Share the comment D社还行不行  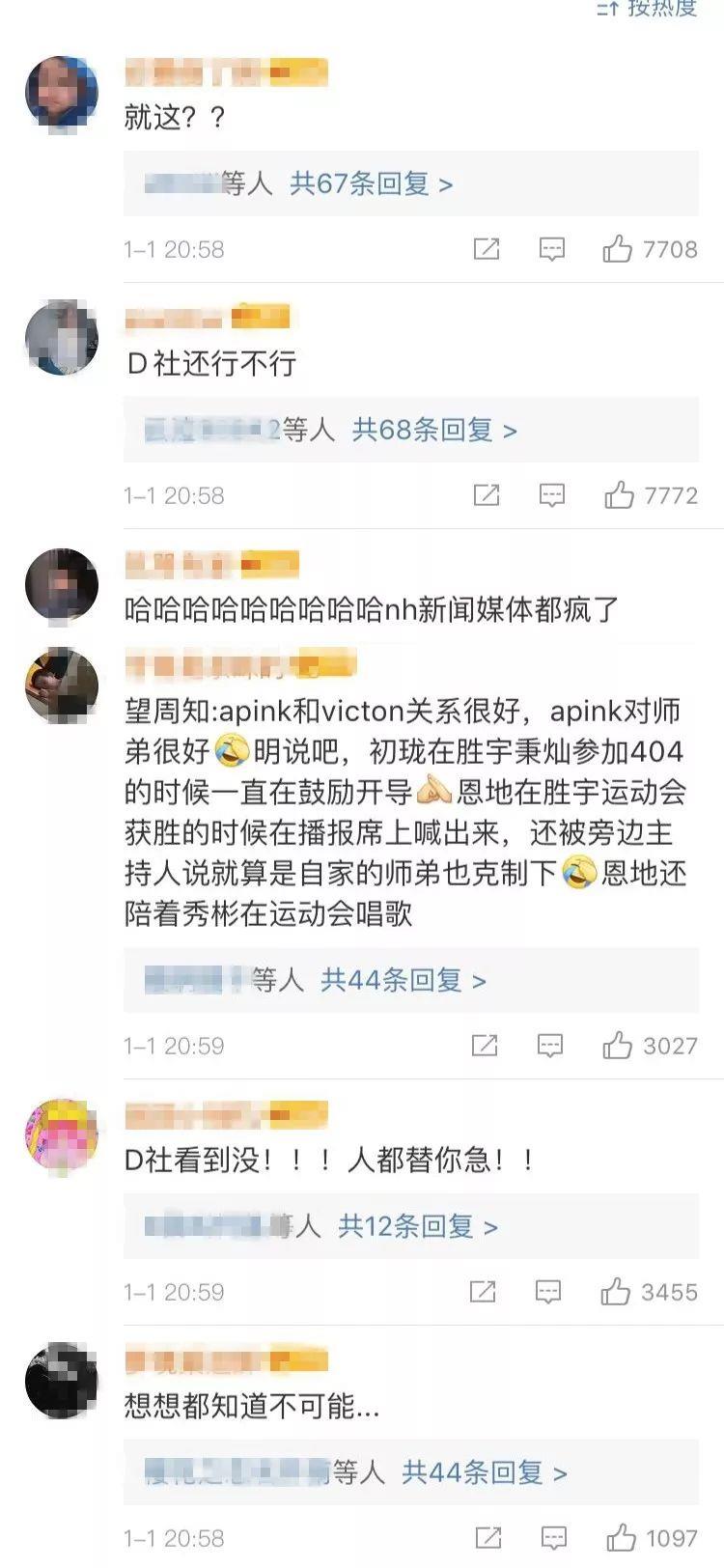(x=487, y=495)
